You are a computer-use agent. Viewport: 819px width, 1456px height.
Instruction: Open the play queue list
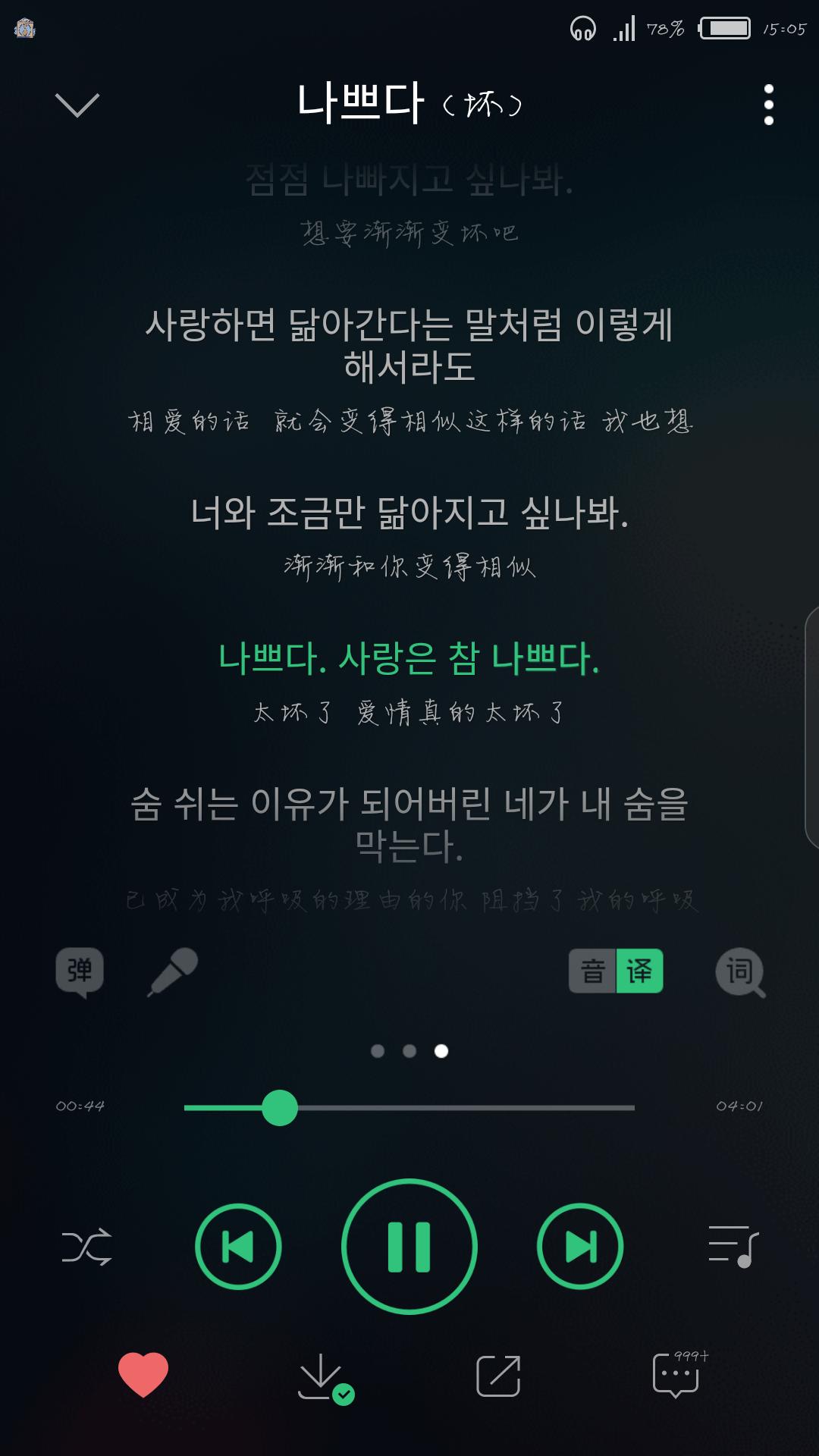point(733,1246)
